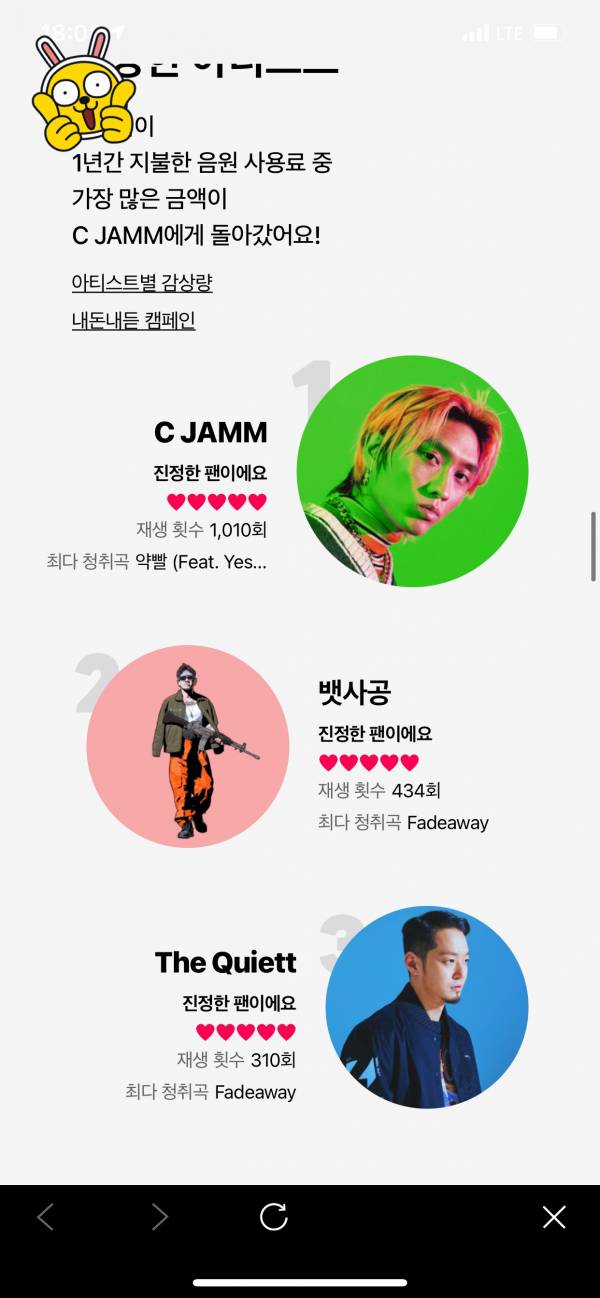Open The Quiett's artist photo
Viewport: 600px width, 1298px height.
426,1007
